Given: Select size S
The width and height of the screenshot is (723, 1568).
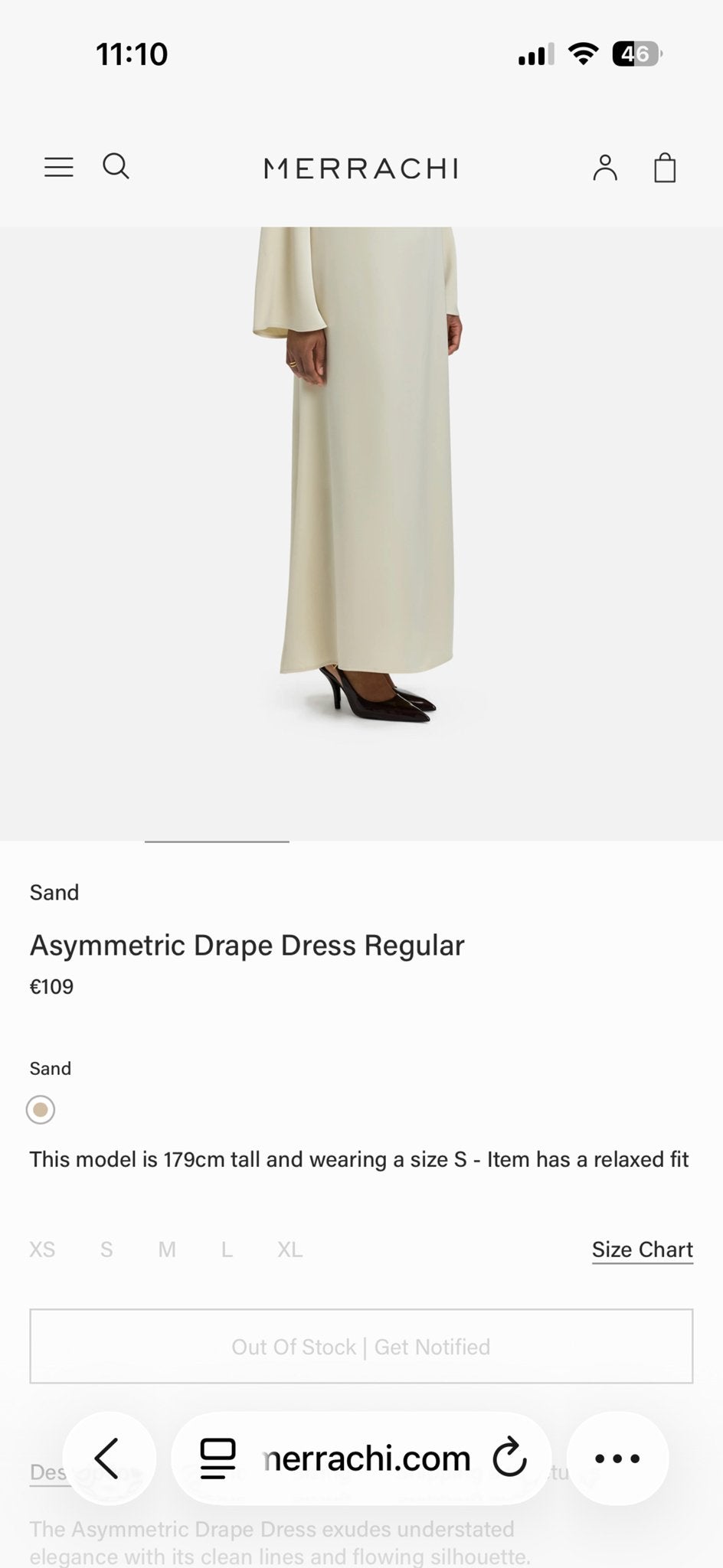Looking at the screenshot, I should tap(106, 1249).
